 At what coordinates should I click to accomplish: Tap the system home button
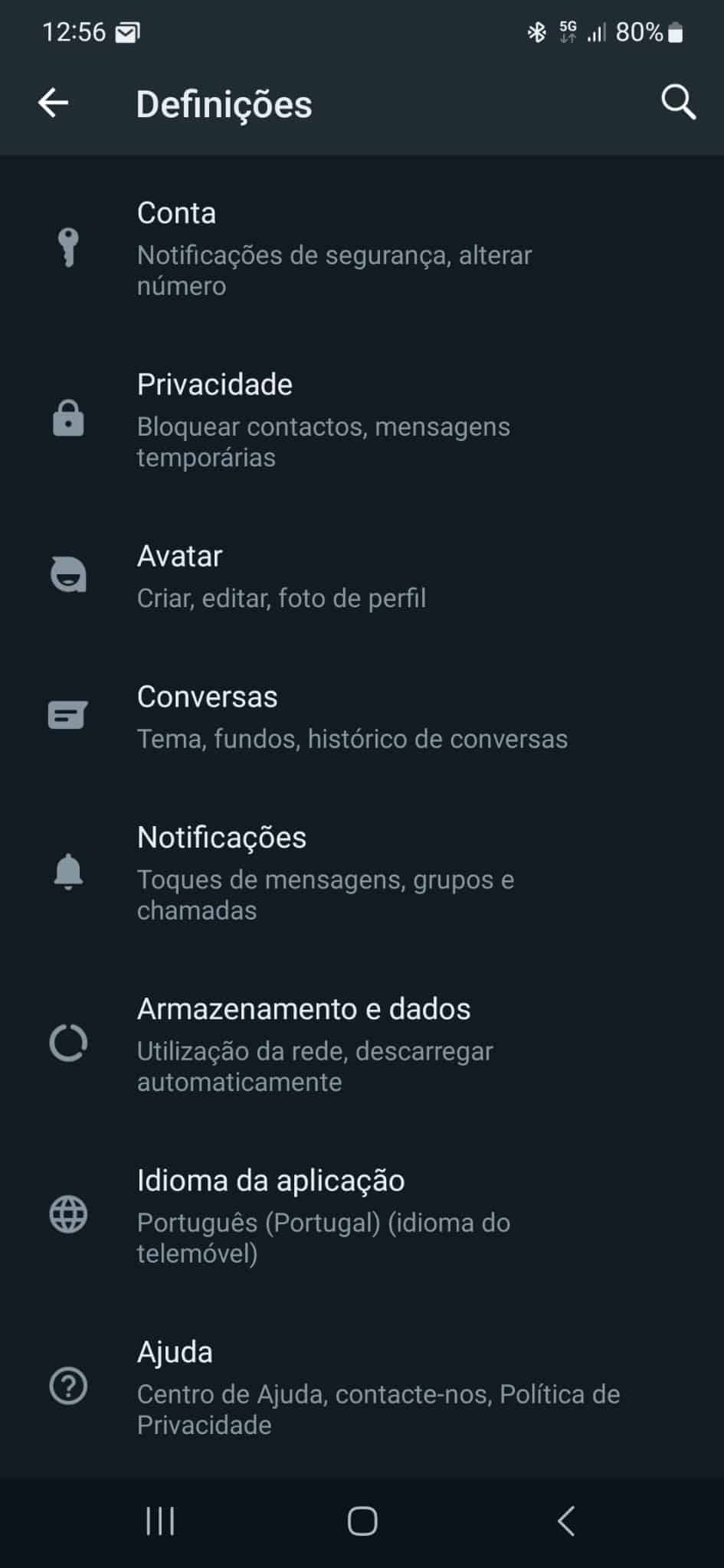pos(362,1521)
